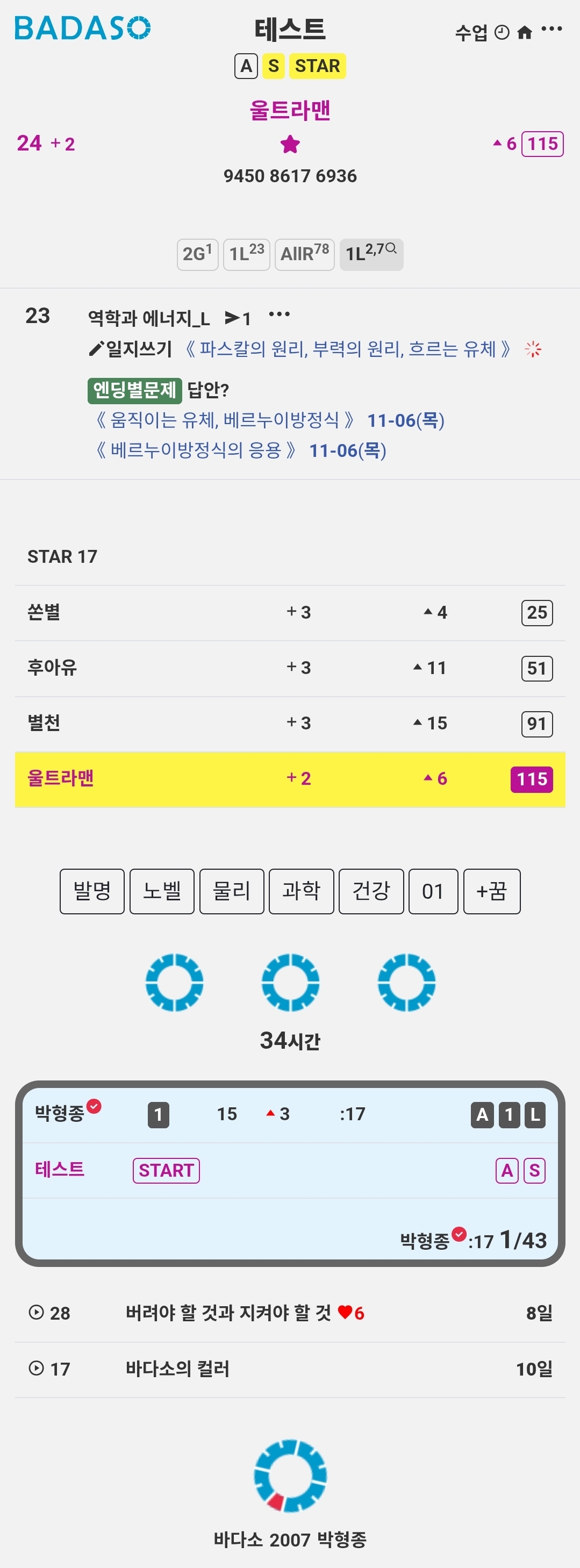This screenshot has height=1568, width=580.
Task: Open 움직이는 유체, 베르누이방정식 link
Action: [225, 420]
